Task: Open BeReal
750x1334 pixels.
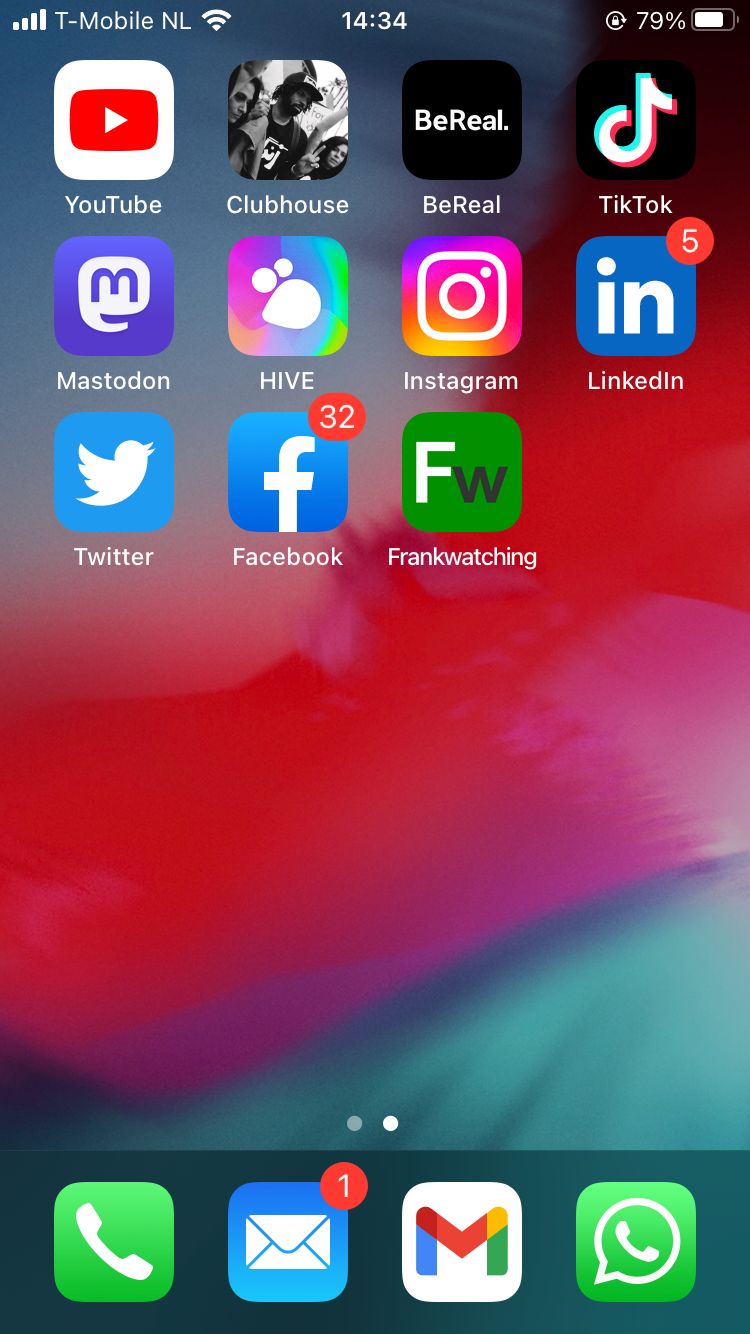Action: (462, 120)
